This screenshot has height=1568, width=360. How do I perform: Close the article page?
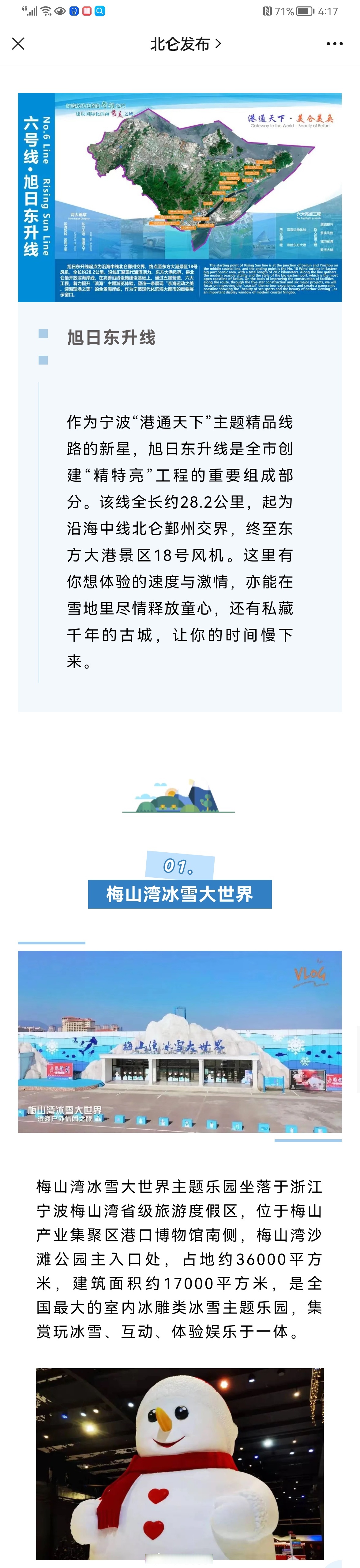(18, 44)
